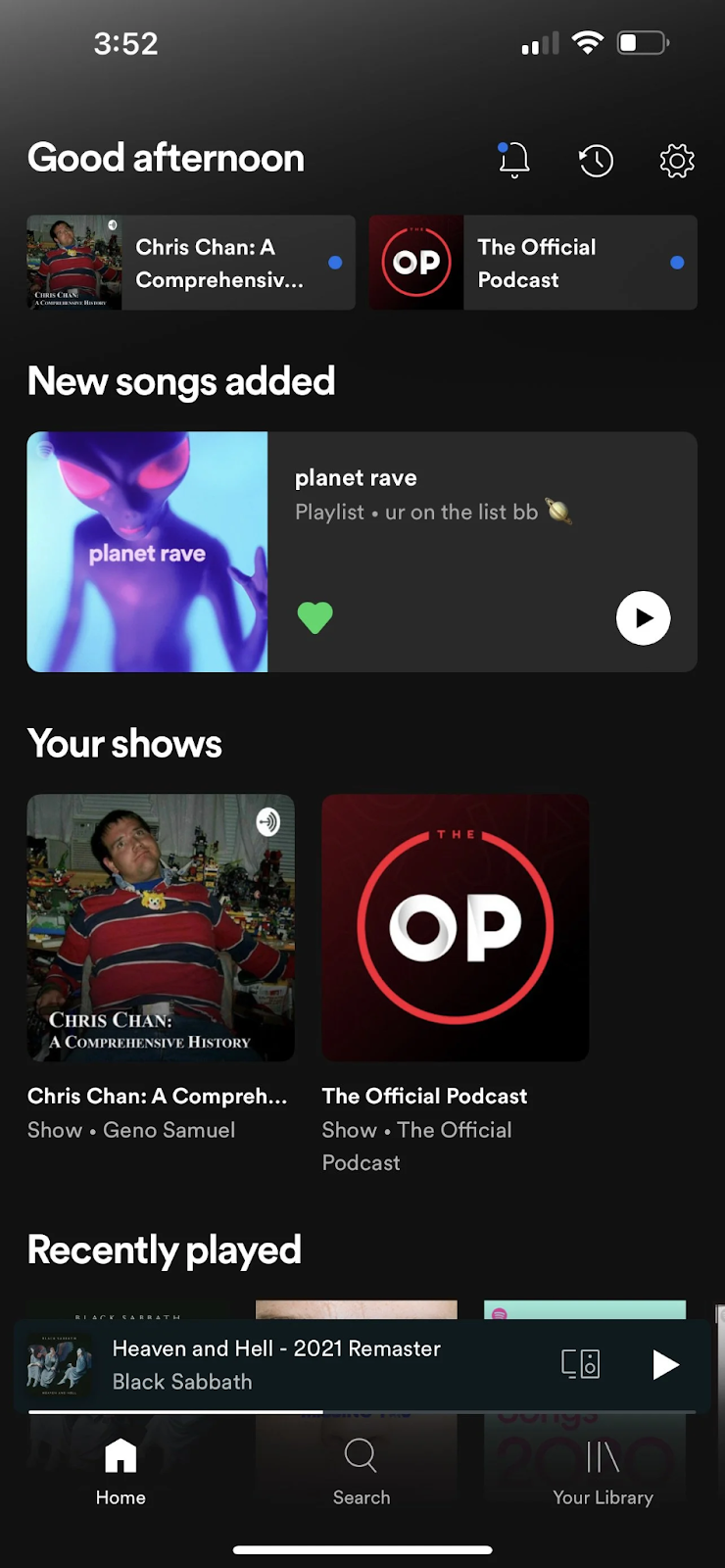
Task: Tap the new episode dot on The Official Podcast shortcut
Action: 675,262
